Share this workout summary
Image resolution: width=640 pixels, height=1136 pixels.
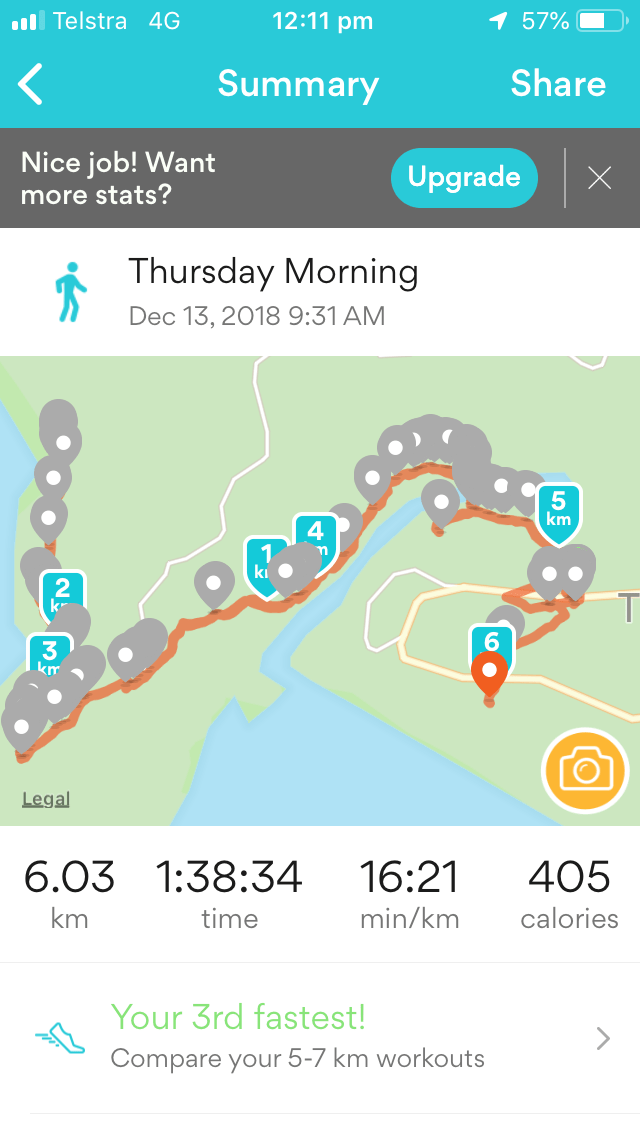557,85
